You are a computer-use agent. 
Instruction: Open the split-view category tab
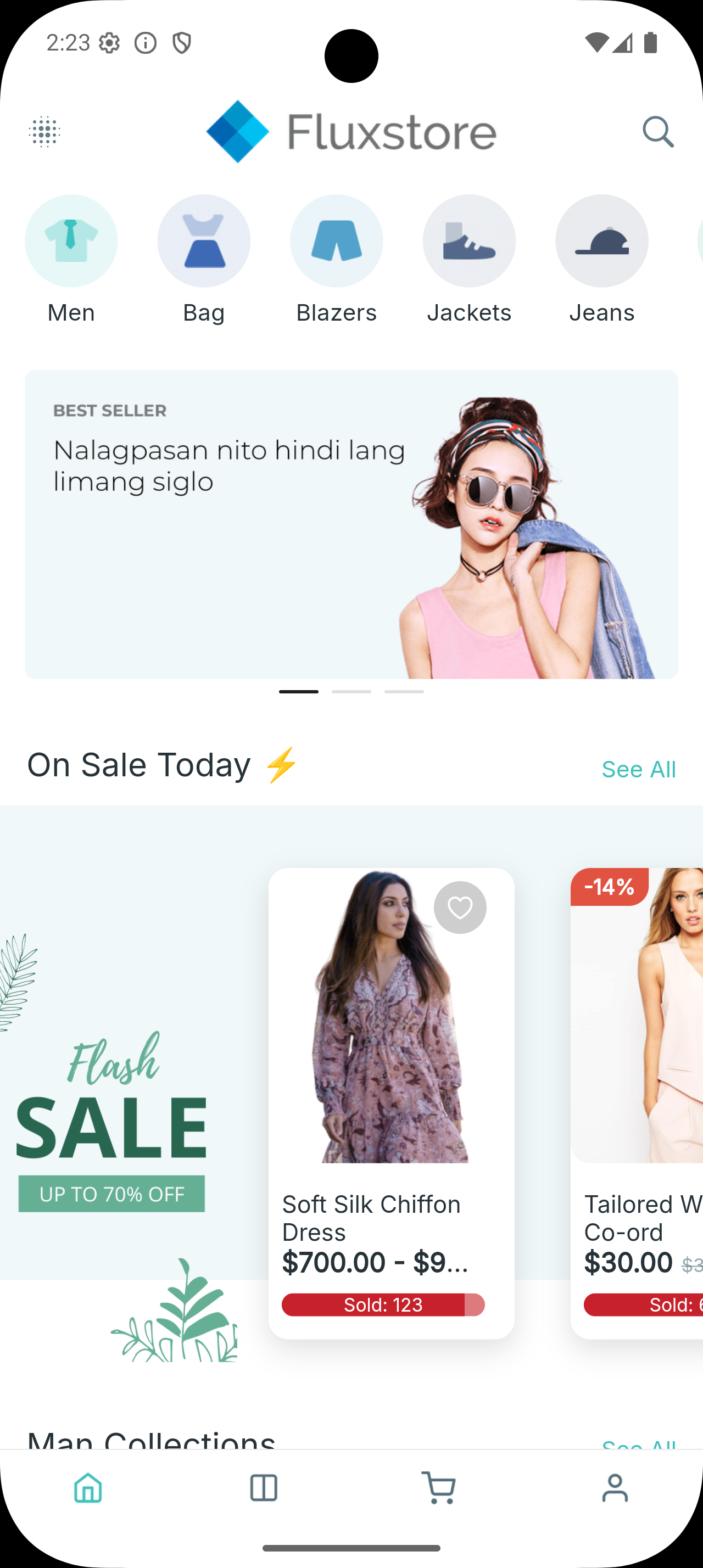coord(264,1487)
